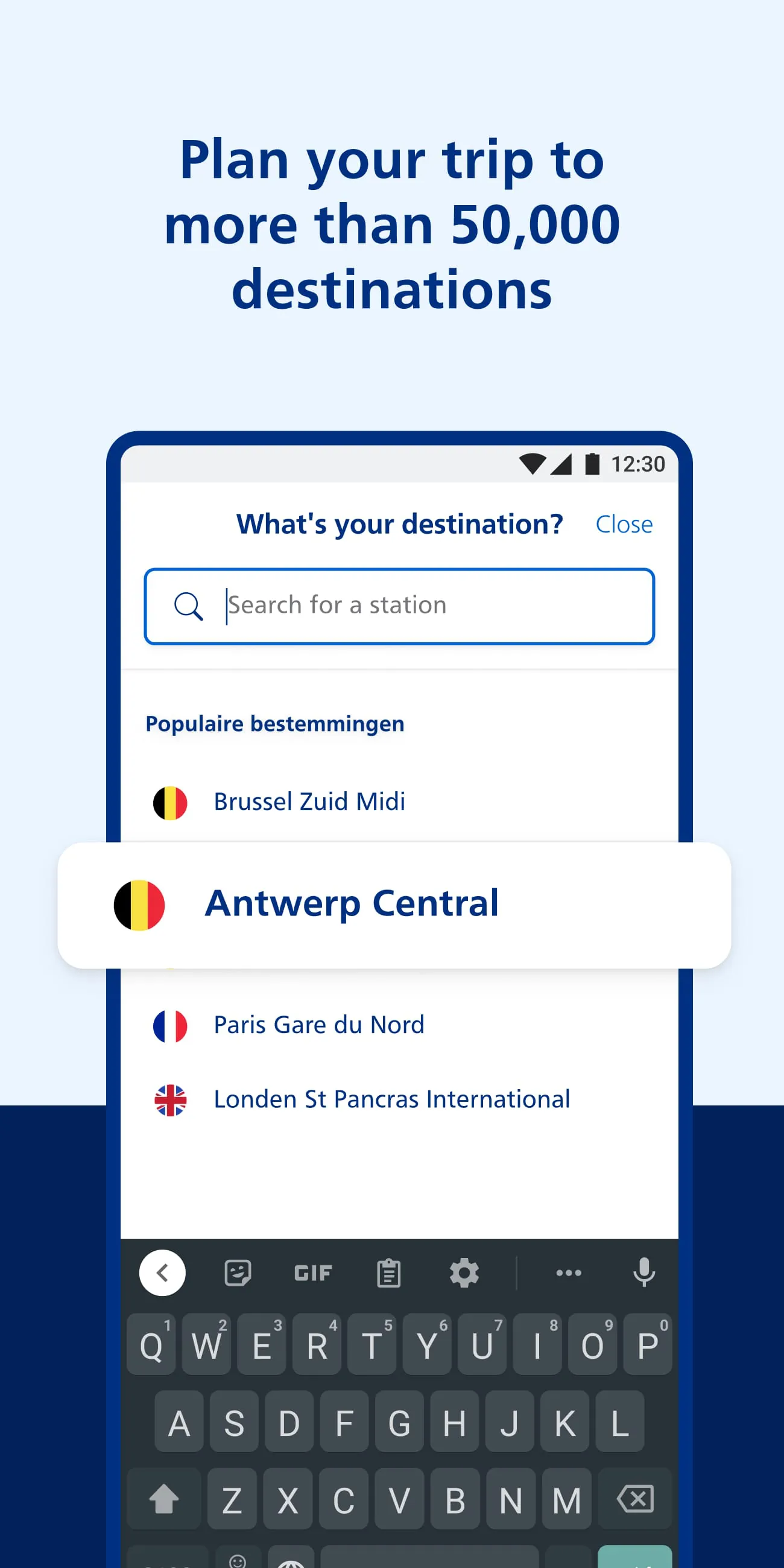Click Close to dismiss the destination search

[624, 524]
